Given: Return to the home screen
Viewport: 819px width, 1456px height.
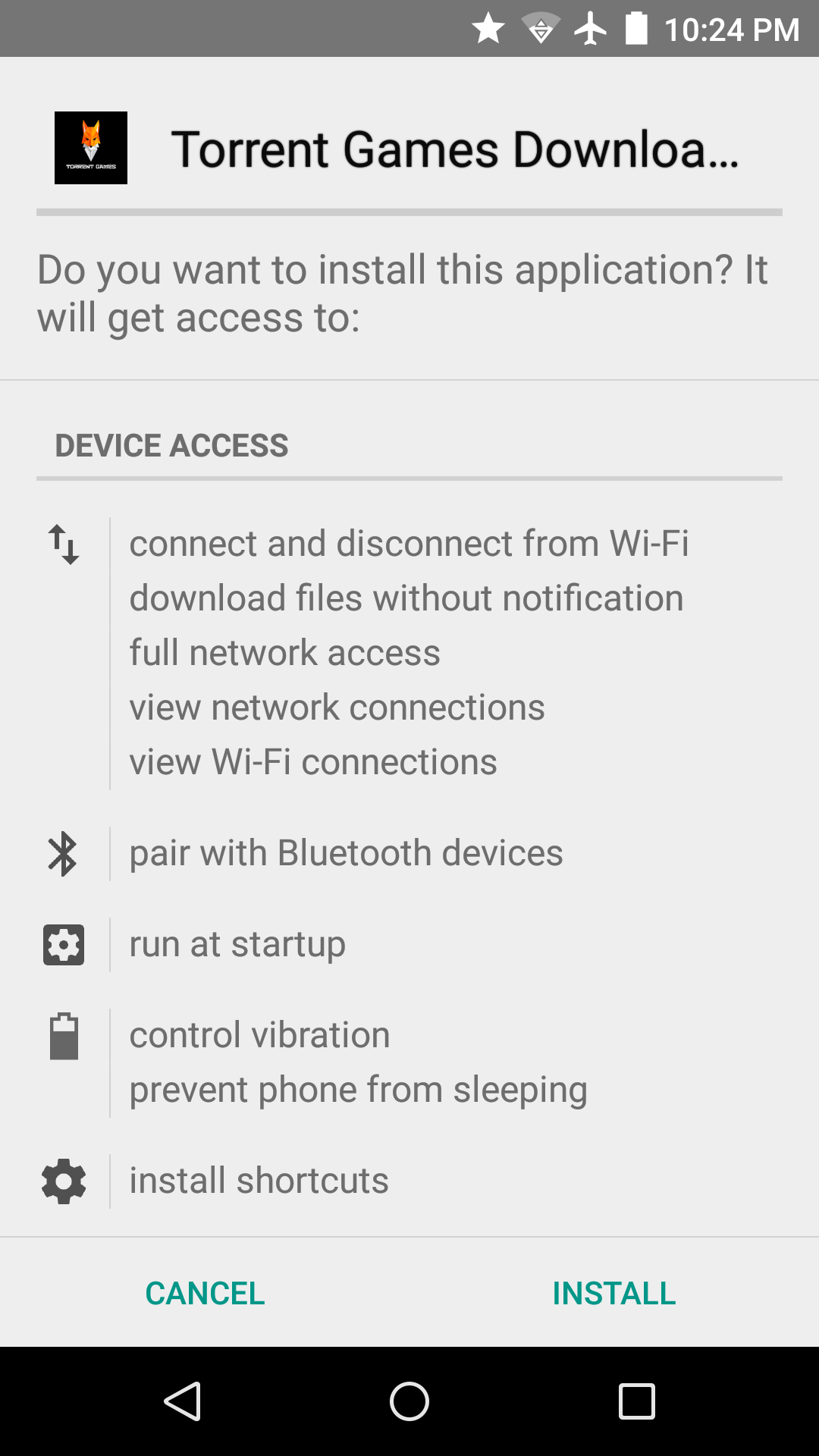Looking at the screenshot, I should [x=409, y=1401].
